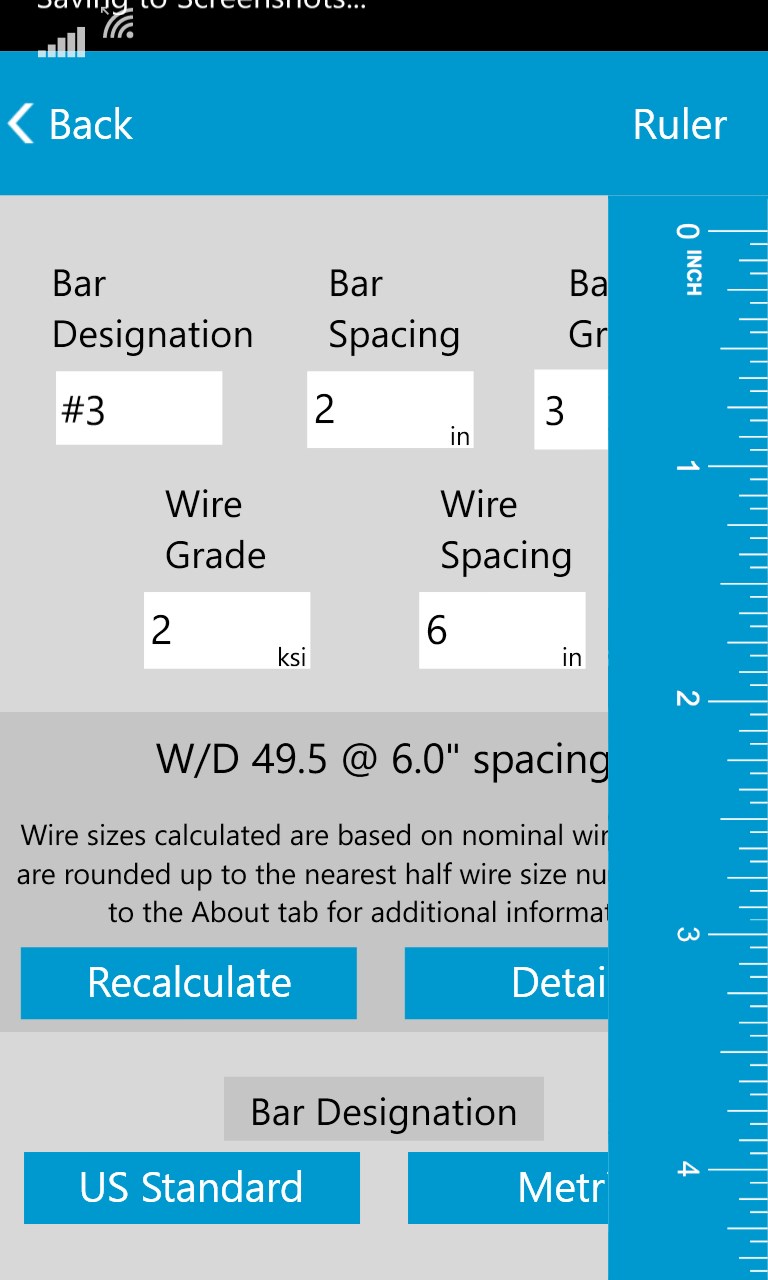Edit the Bar Spacing field
The width and height of the screenshot is (768, 1280).
coord(389,410)
